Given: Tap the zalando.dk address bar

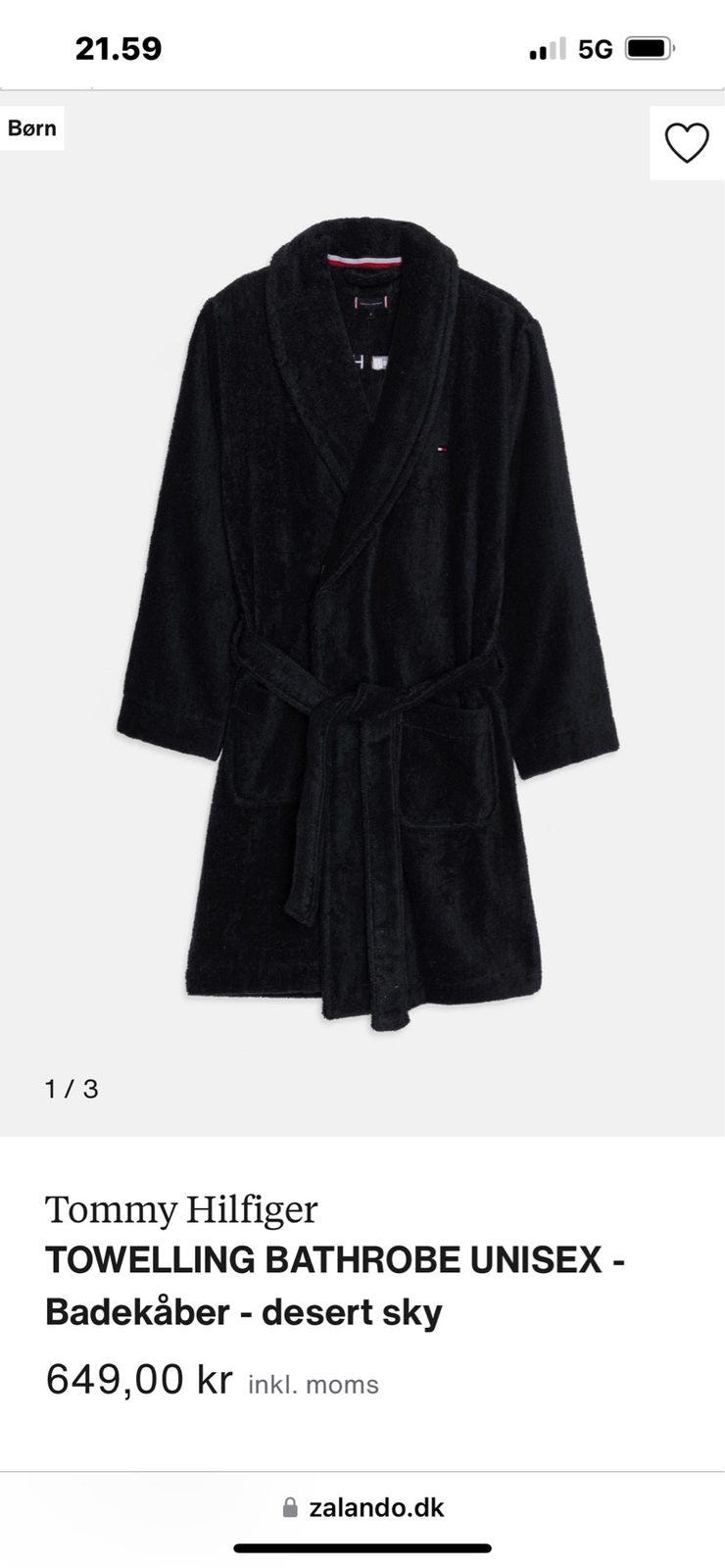Looking at the screenshot, I should [x=362, y=1507].
